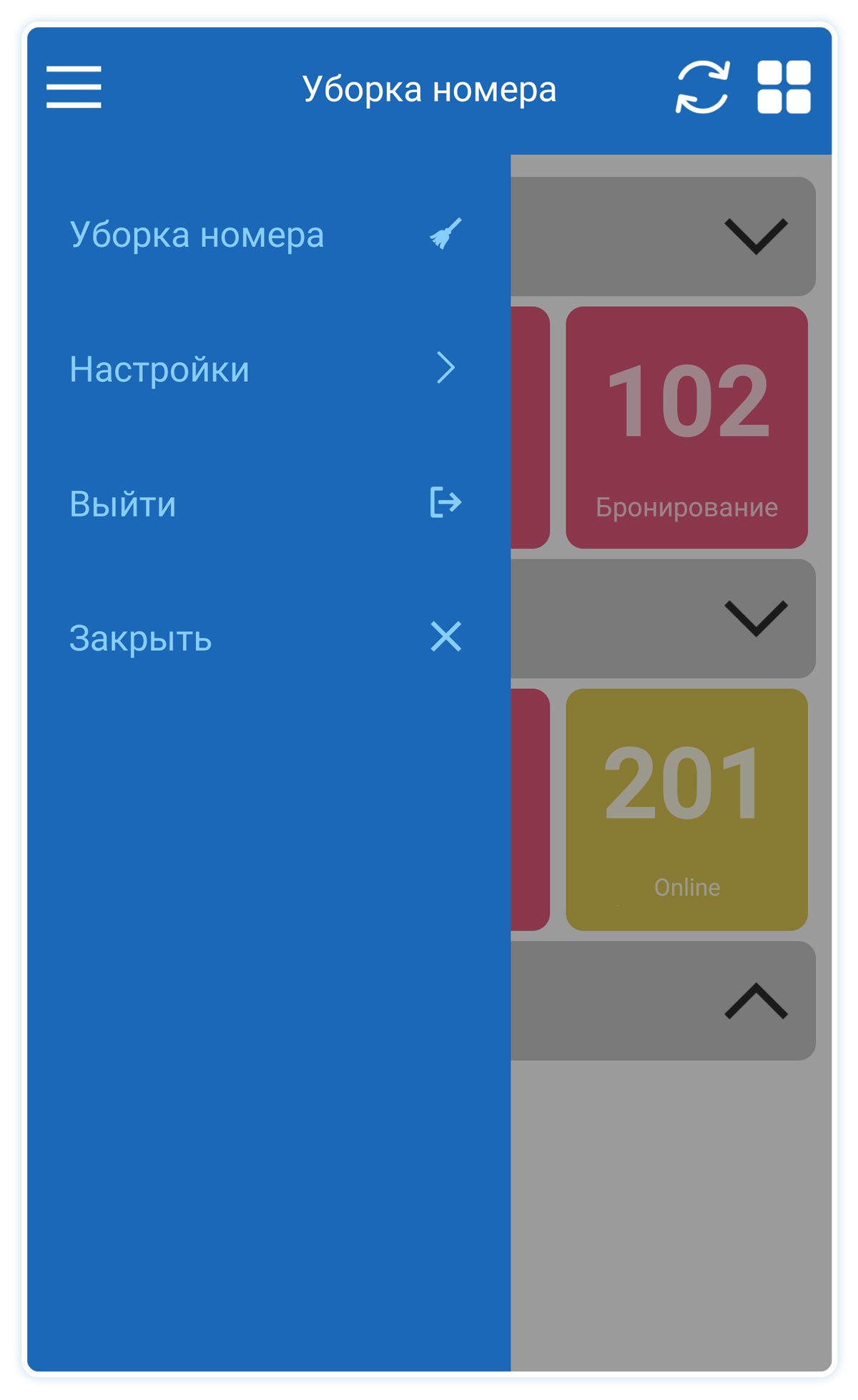858x1400 pixels.
Task: Tap the hamburger menu button
Action: click(74, 87)
